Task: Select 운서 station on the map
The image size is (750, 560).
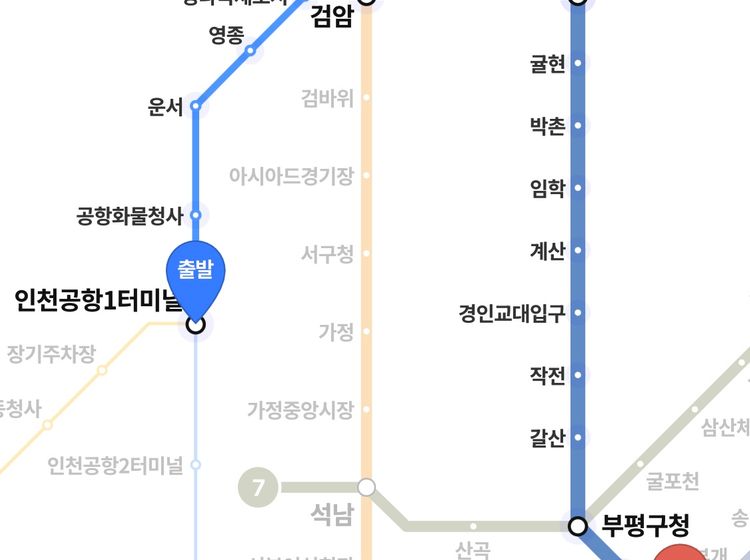Action: [x=196, y=106]
